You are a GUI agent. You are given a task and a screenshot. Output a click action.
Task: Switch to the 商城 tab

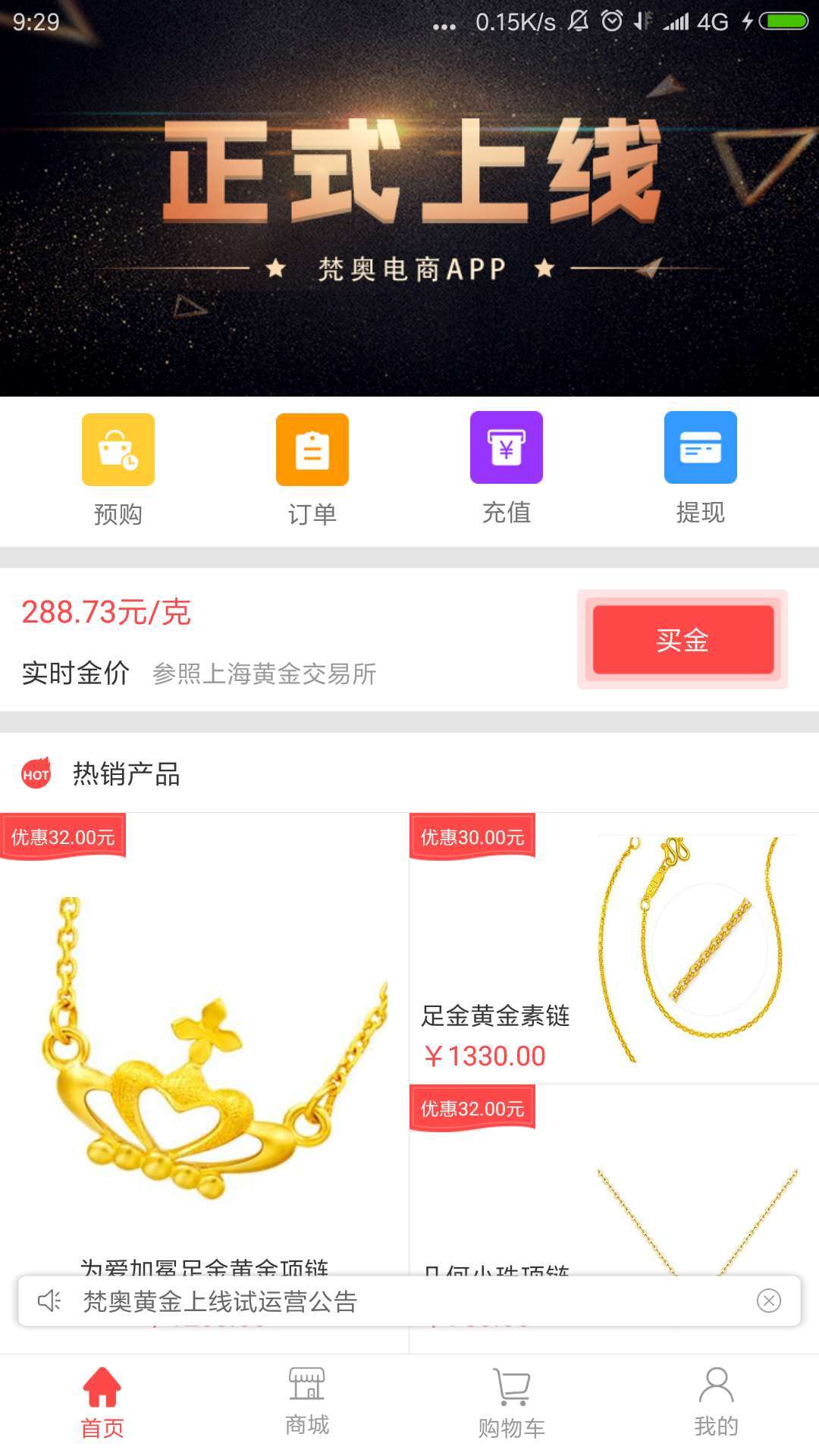click(307, 1402)
